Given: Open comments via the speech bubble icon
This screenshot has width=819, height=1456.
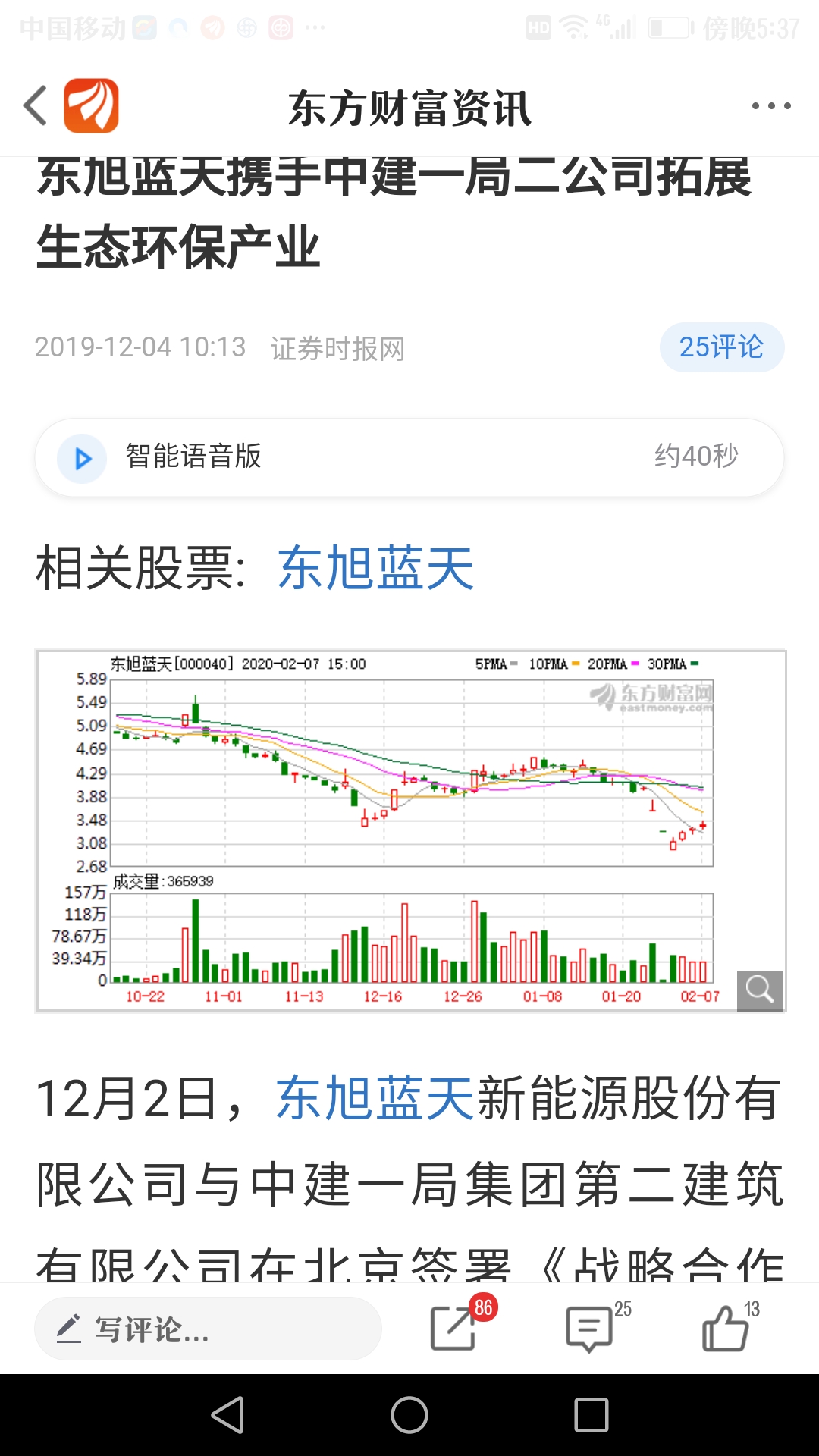Looking at the screenshot, I should pyautogui.click(x=588, y=1327).
